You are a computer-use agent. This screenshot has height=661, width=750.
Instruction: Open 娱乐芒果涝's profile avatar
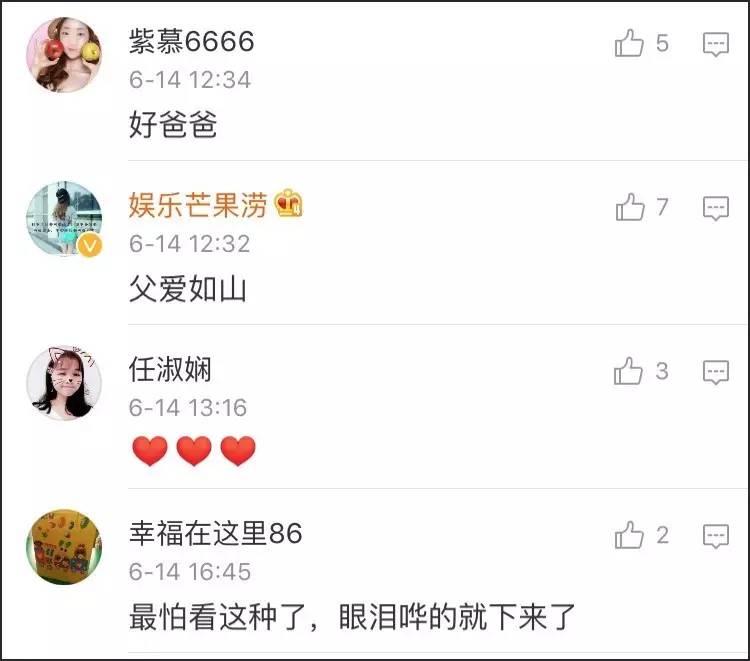click(x=64, y=220)
